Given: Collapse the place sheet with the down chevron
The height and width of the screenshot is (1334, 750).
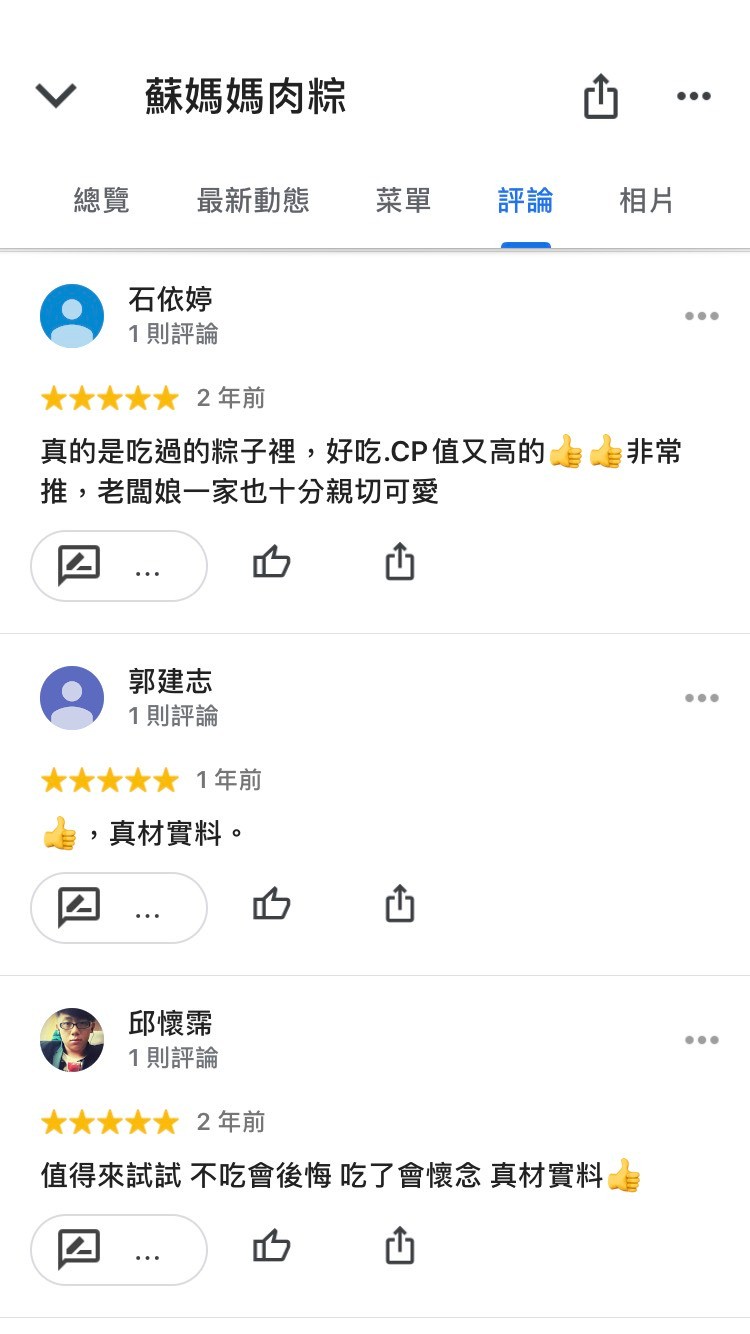Looking at the screenshot, I should 56,96.
